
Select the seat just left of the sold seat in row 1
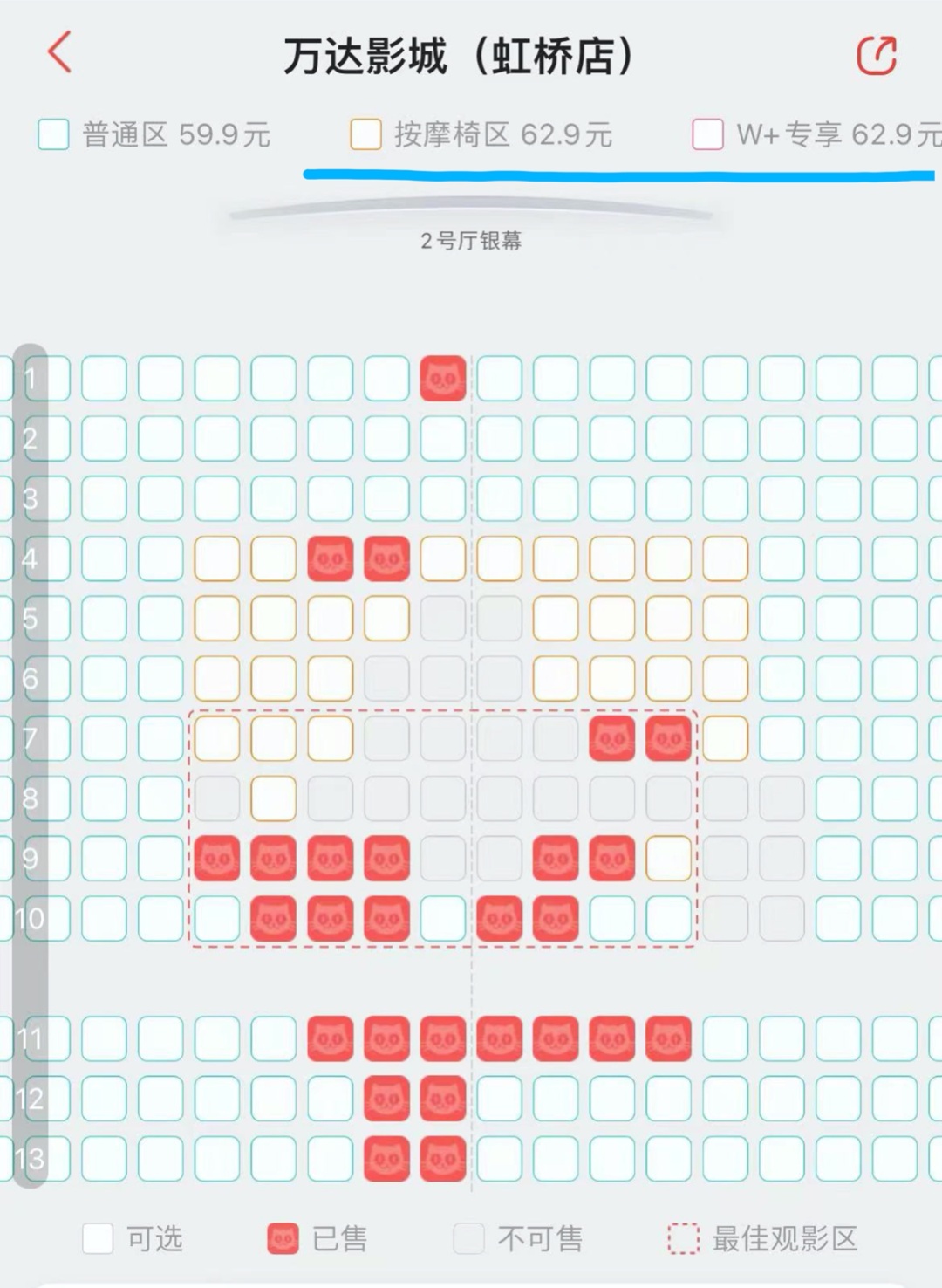point(386,379)
